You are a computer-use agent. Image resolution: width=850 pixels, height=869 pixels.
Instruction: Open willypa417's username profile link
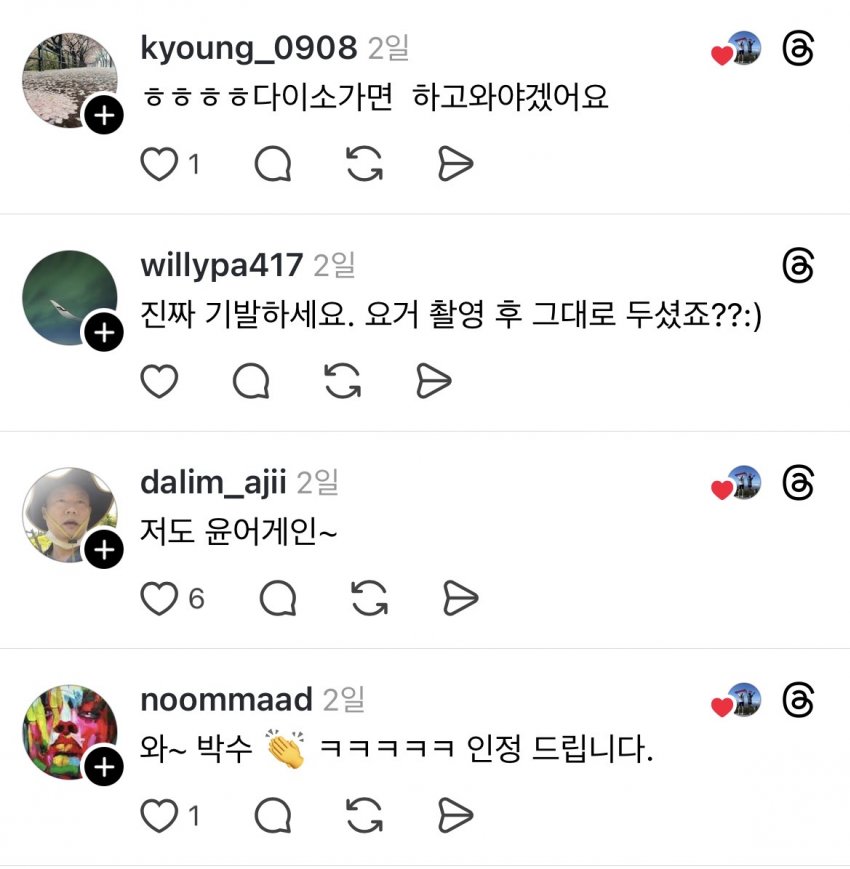click(221, 265)
